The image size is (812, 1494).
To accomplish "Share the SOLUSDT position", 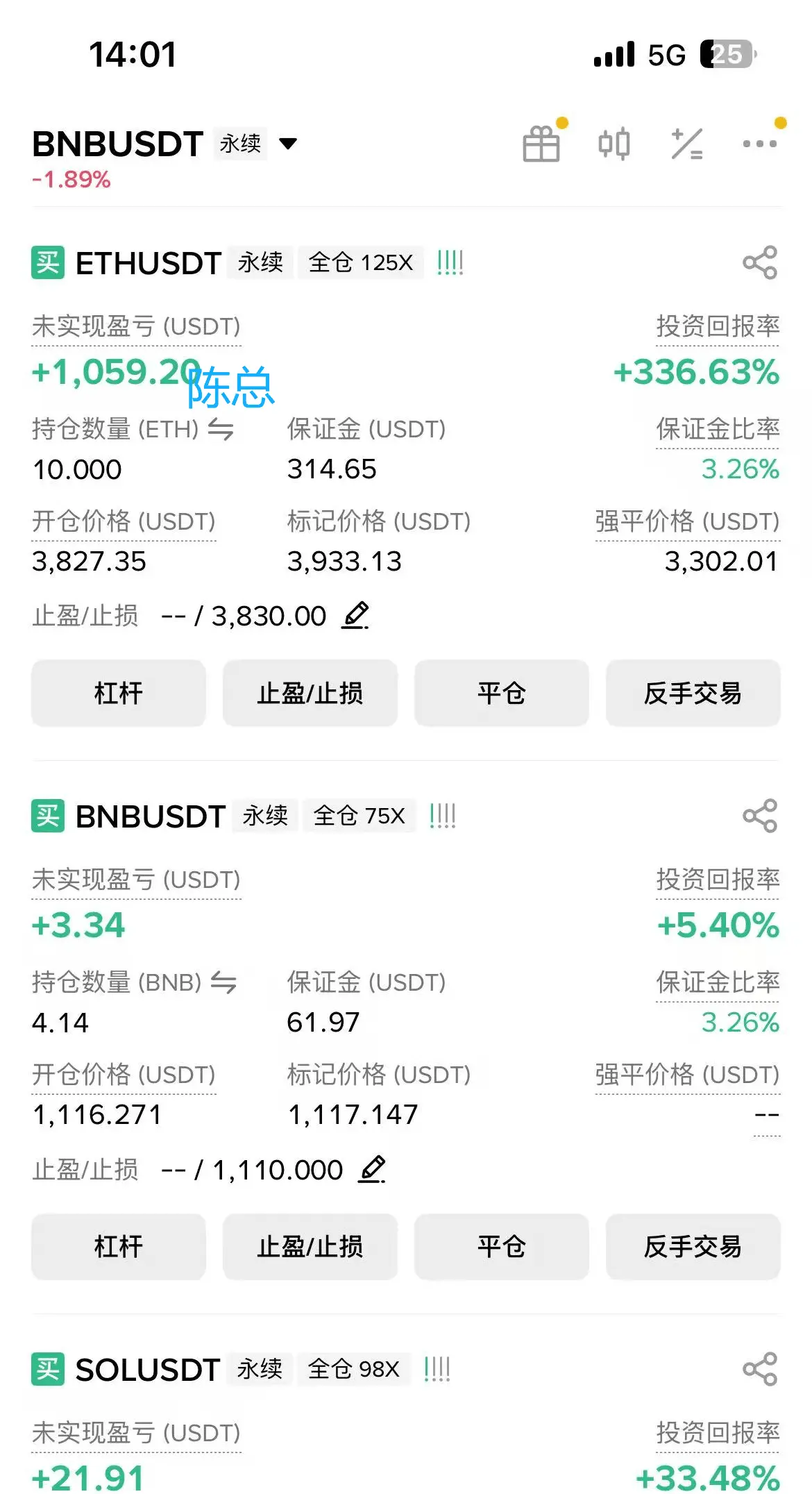I will click(760, 1369).
